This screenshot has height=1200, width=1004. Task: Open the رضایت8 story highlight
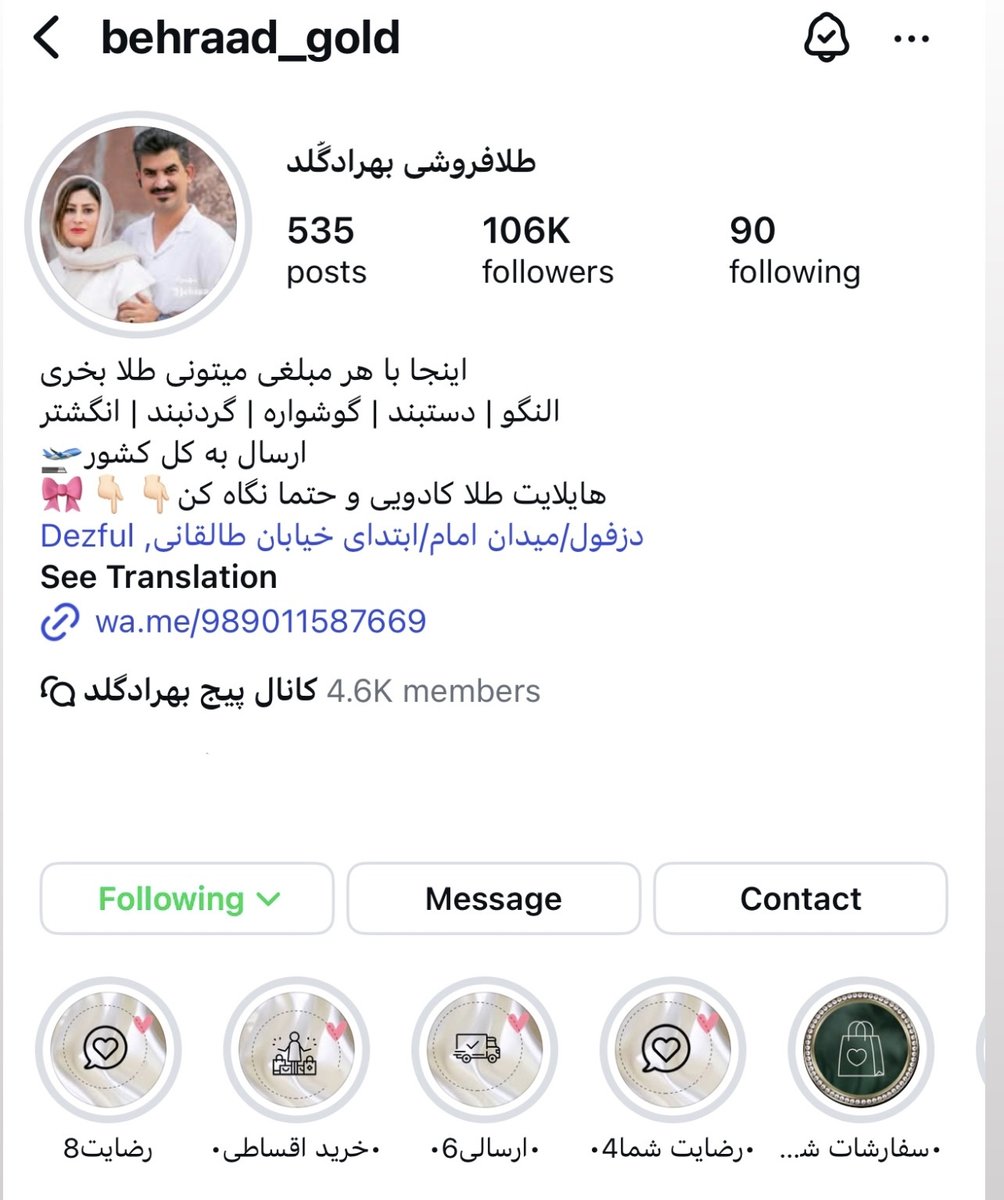click(x=108, y=1050)
